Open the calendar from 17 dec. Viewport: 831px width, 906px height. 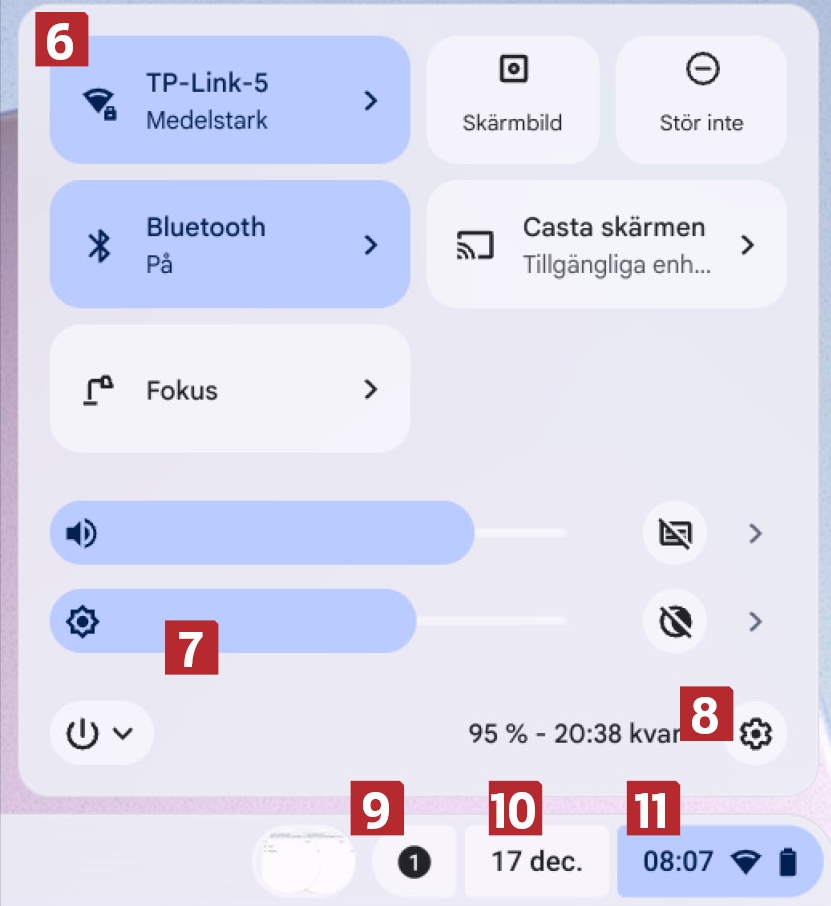pyautogui.click(x=537, y=861)
